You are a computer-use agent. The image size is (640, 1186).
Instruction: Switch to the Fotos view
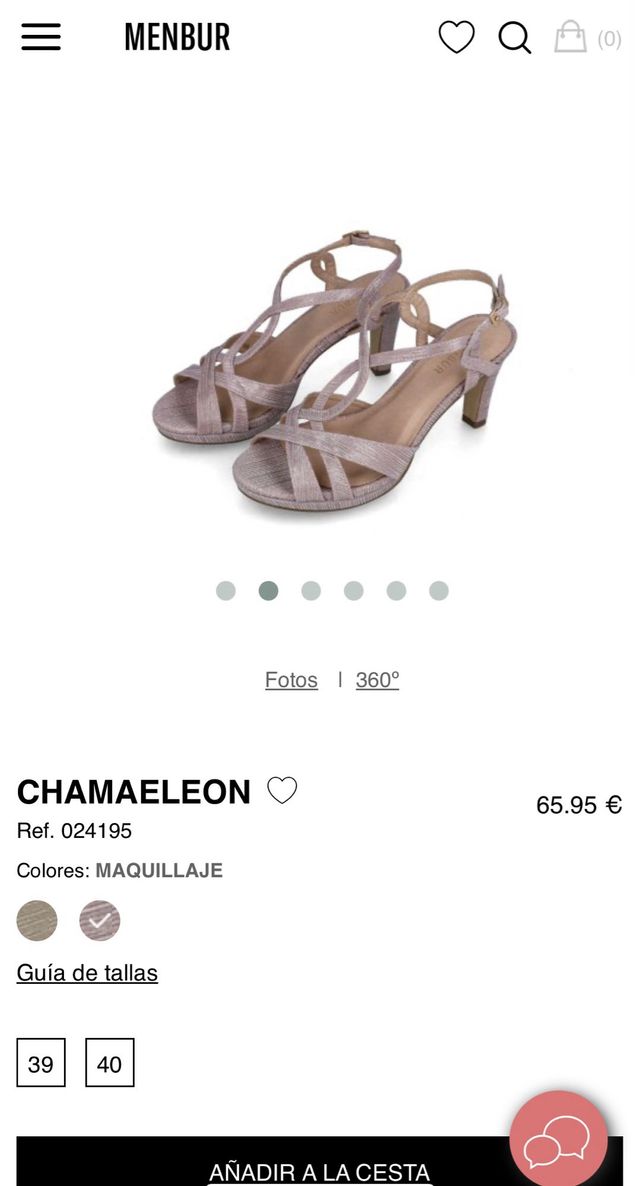pos(291,680)
